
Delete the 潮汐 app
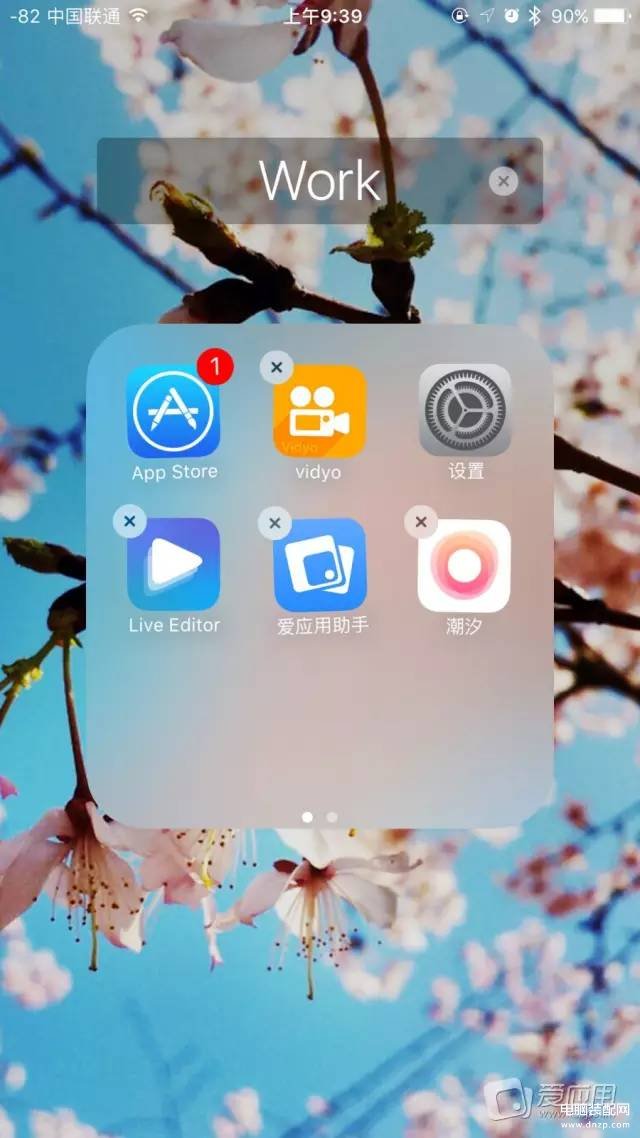421,522
